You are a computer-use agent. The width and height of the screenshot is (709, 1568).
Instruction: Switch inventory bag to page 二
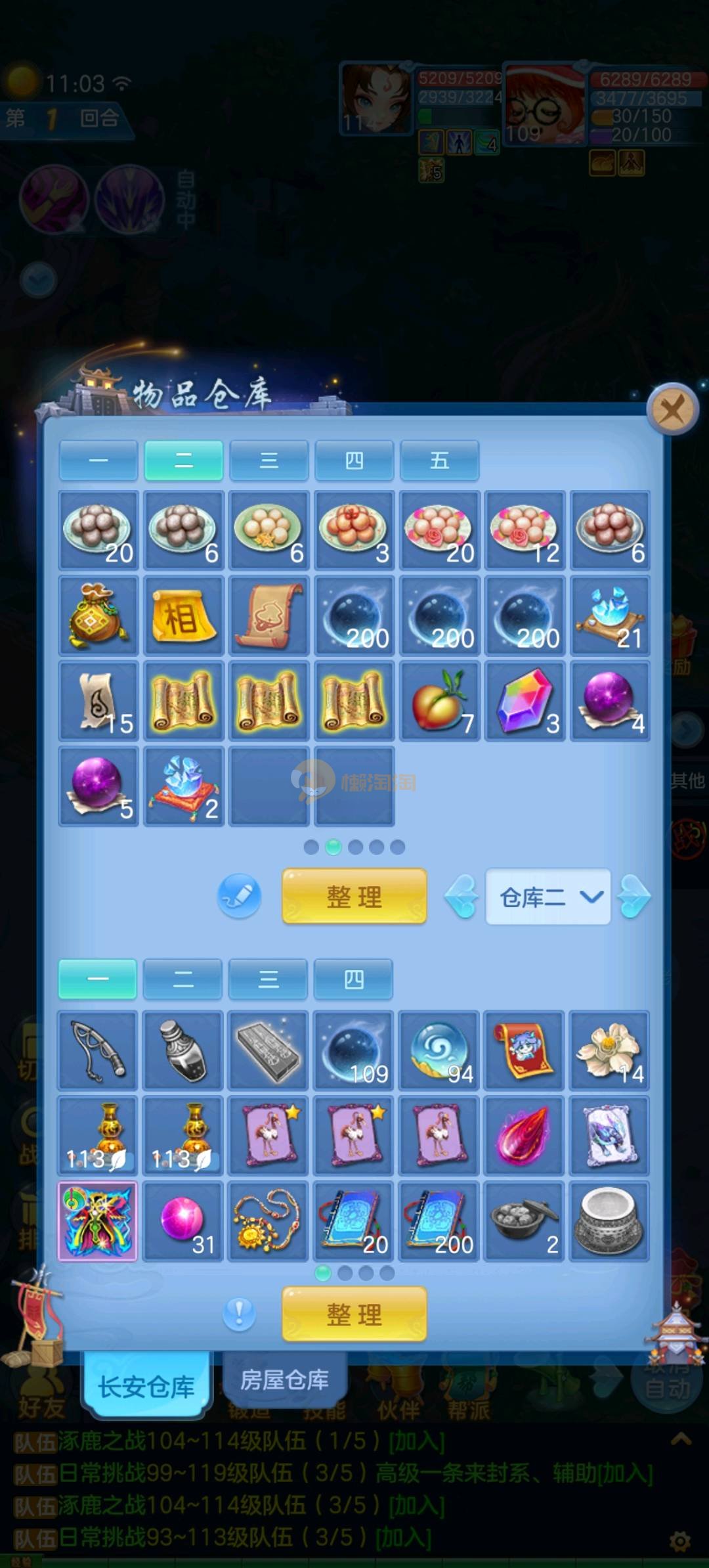coord(183,979)
